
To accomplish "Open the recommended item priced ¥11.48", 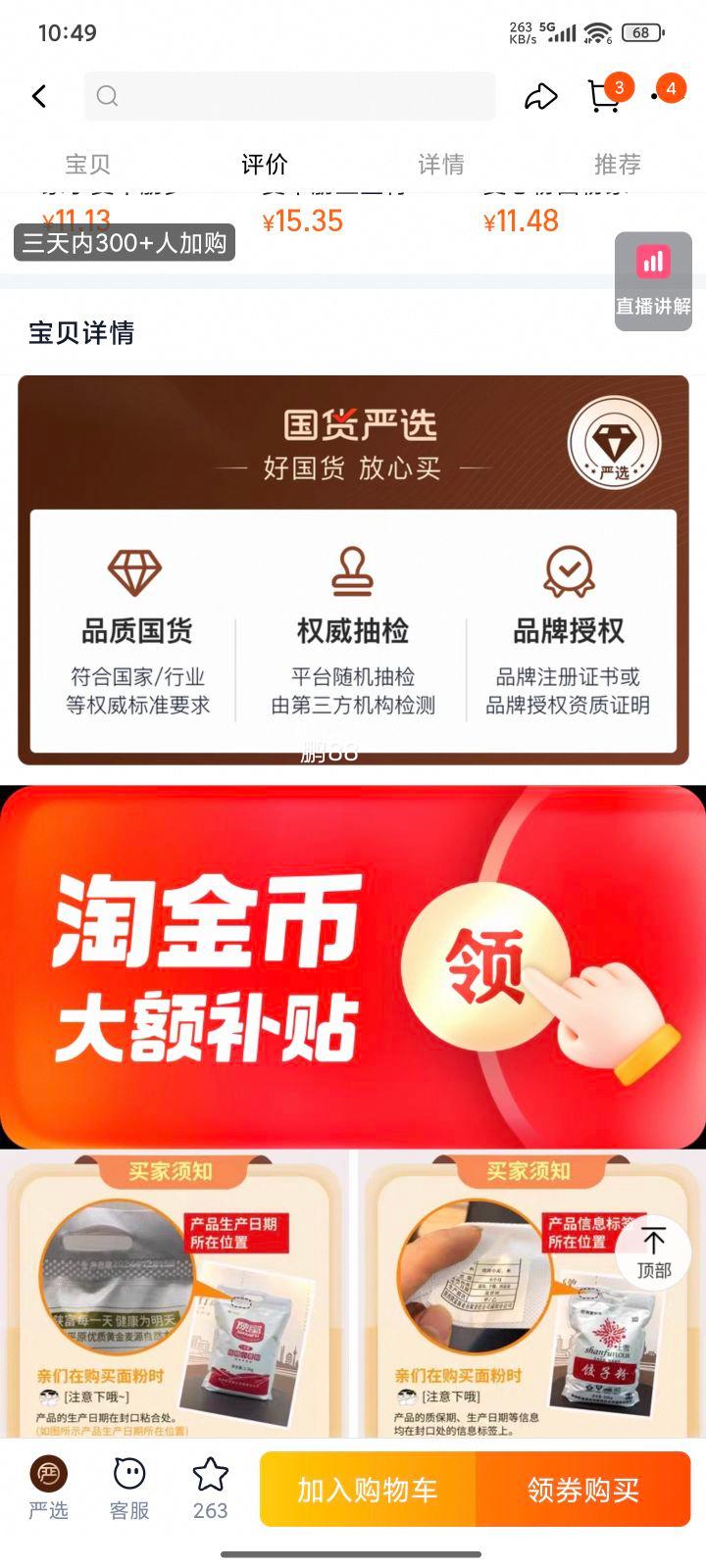I will [x=521, y=220].
